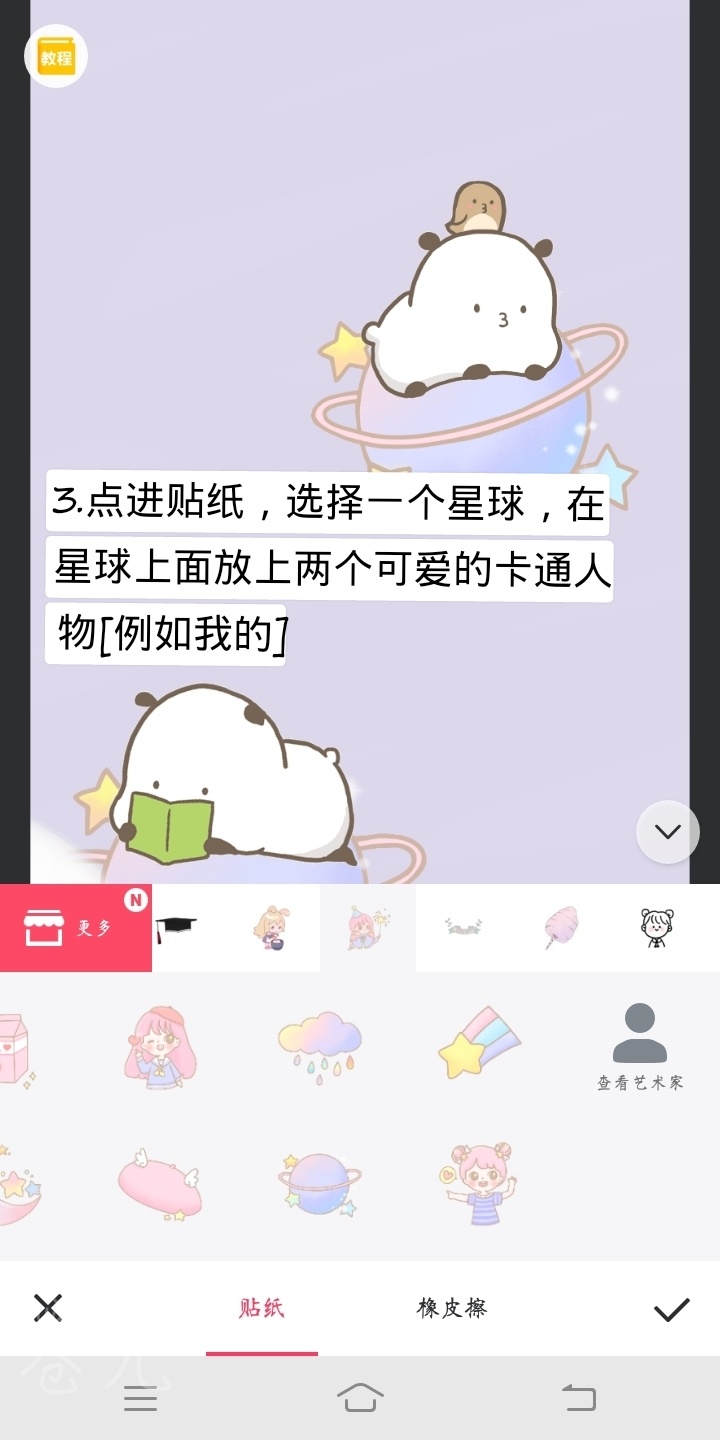Confirm changes with the checkmark
This screenshot has height=1440, width=720.
[x=671, y=1308]
